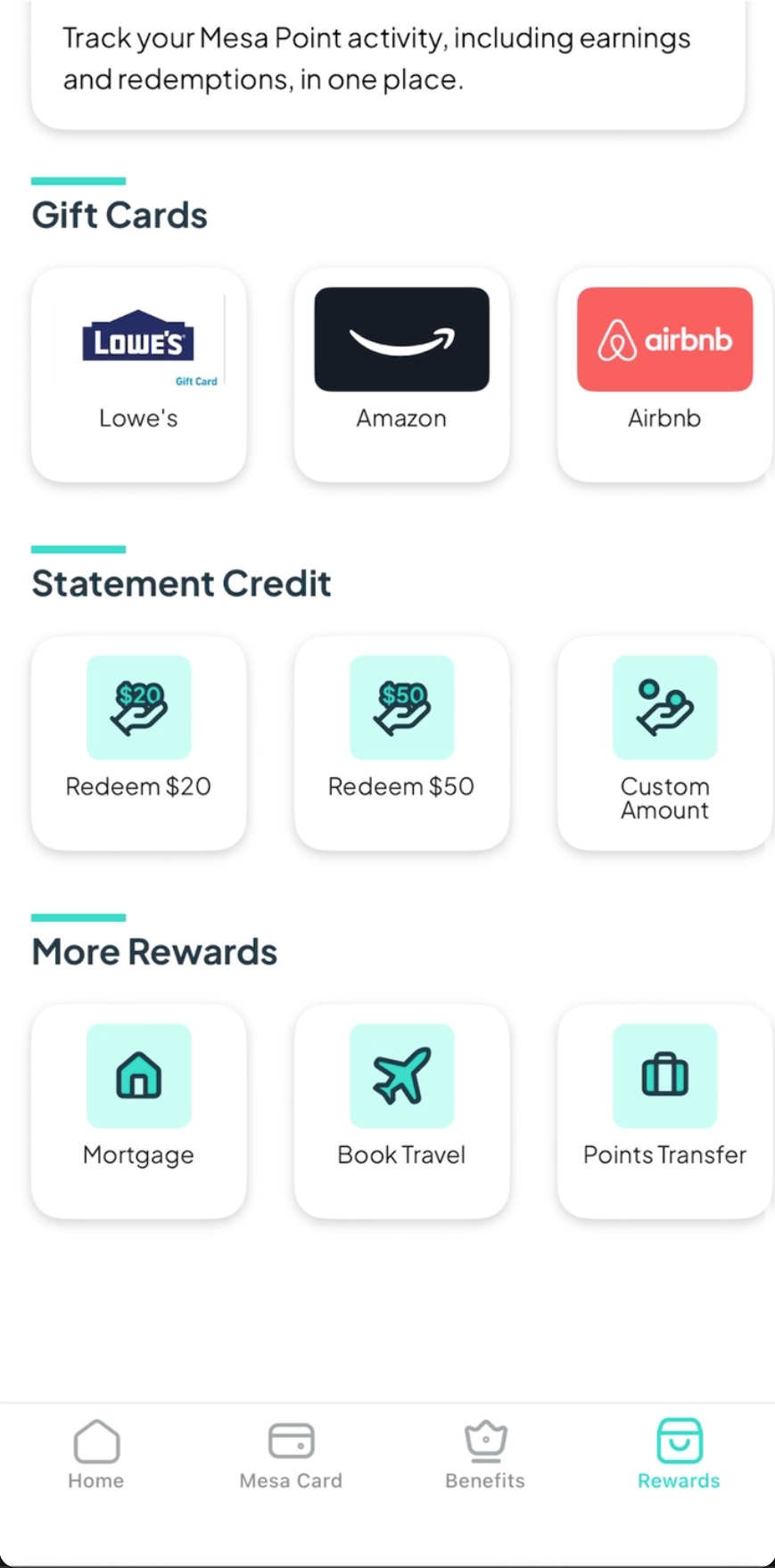775x1568 pixels.
Task: Open the Mesa Point activity card
Action: pos(387,61)
